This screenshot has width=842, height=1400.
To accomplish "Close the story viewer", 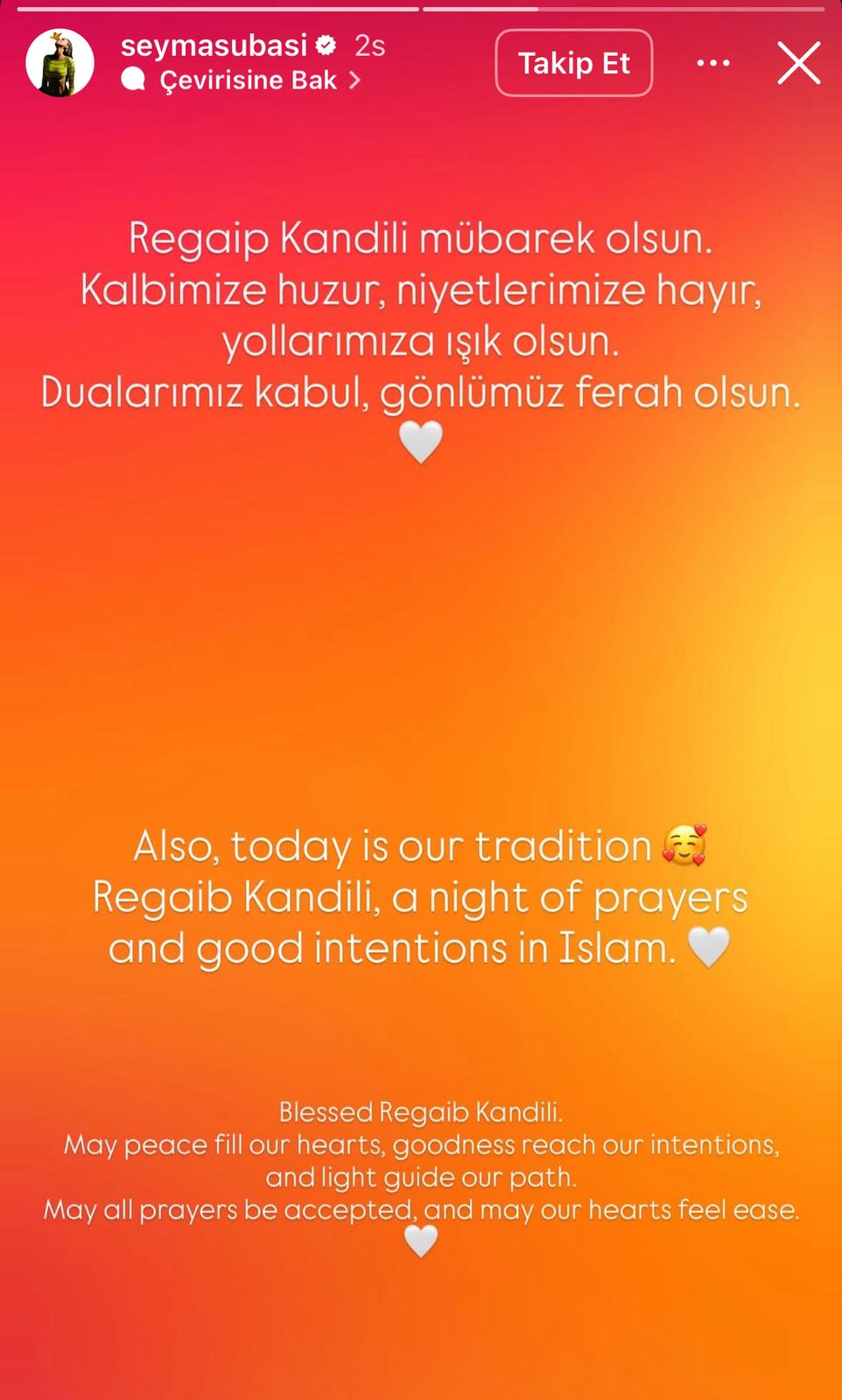I will (x=798, y=64).
